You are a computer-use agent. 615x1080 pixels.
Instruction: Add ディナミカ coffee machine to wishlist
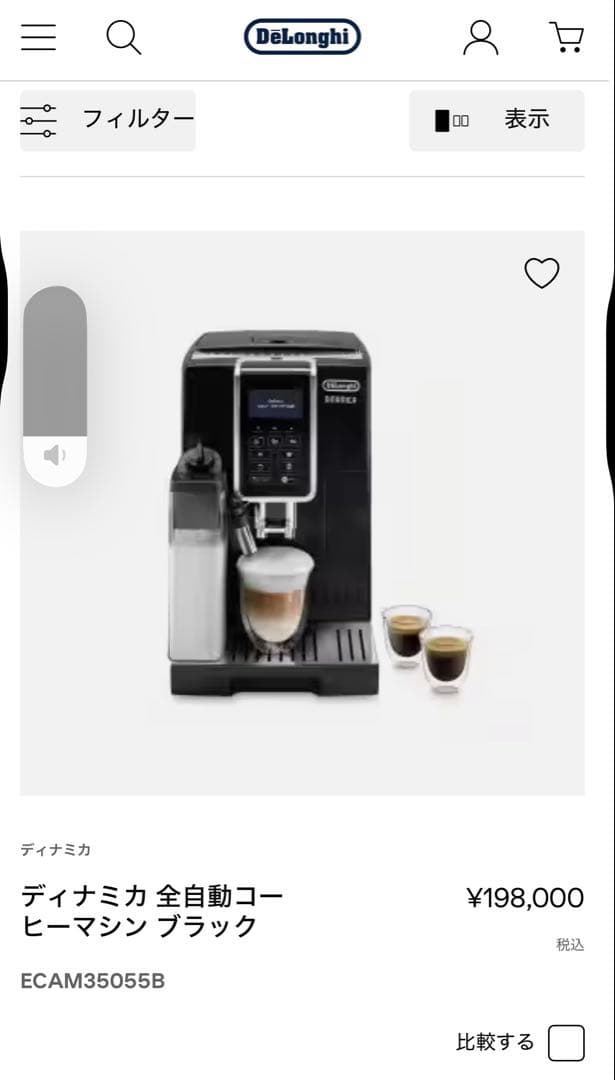542,273
